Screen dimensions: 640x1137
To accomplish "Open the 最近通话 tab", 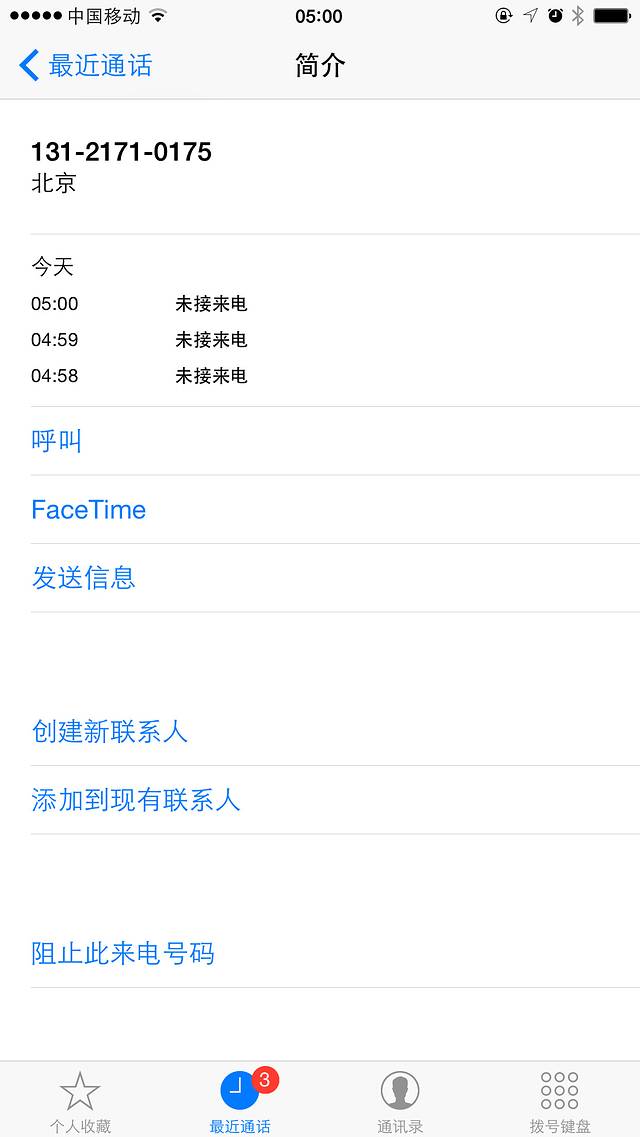I will pos(240,1100).
